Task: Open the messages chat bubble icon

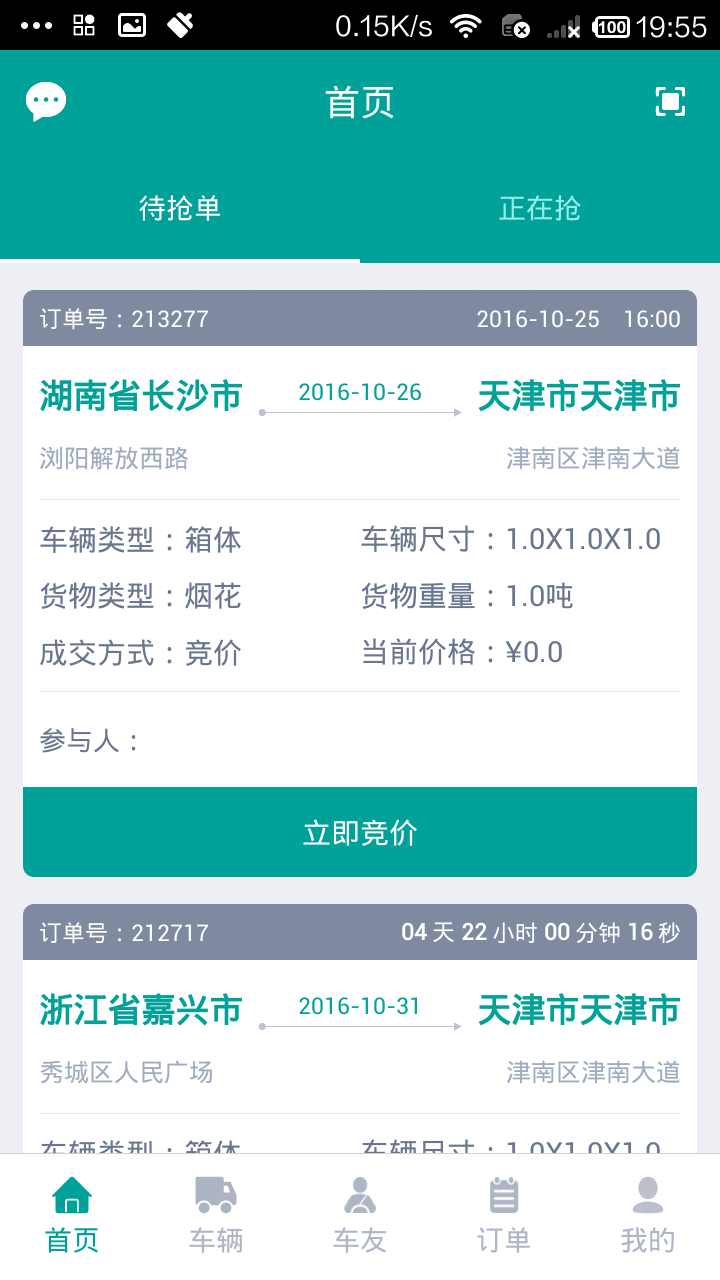Action: (46, 102)
